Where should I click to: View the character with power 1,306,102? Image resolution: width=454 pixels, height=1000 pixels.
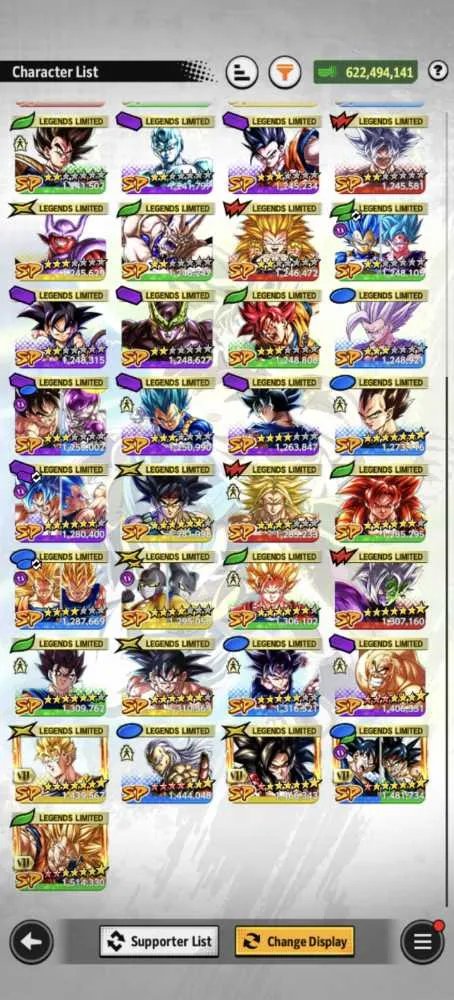pyautogui.click(x=272, y=590)
